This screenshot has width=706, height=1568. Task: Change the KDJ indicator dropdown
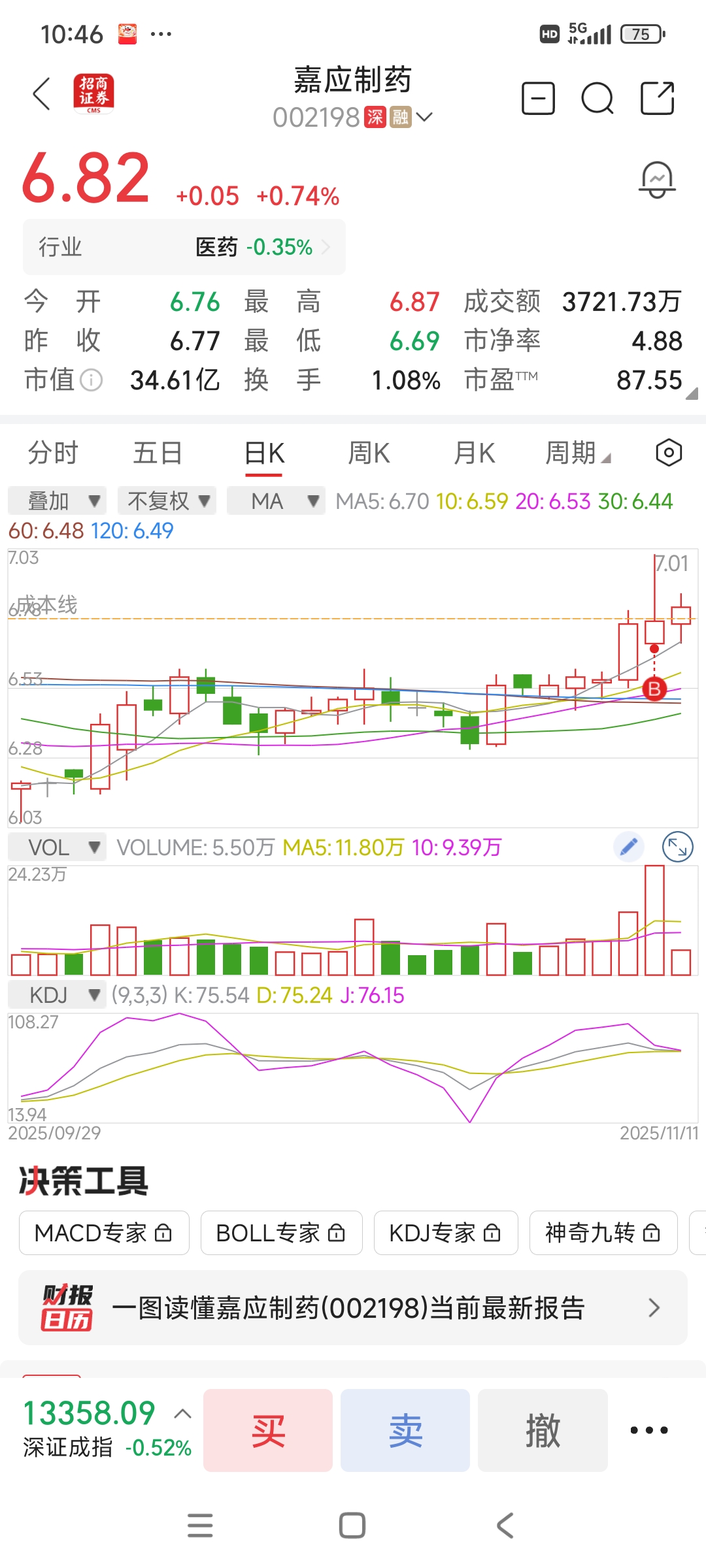58,995
